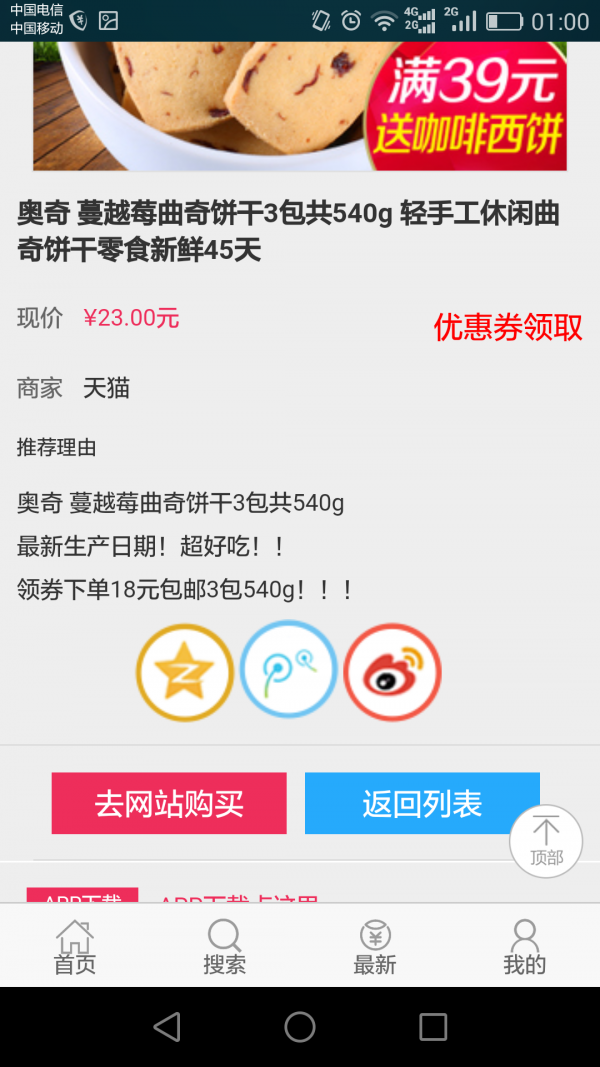Claim the coupon via 优惠券领取
600x1067 pixels.
pos(508,327)
